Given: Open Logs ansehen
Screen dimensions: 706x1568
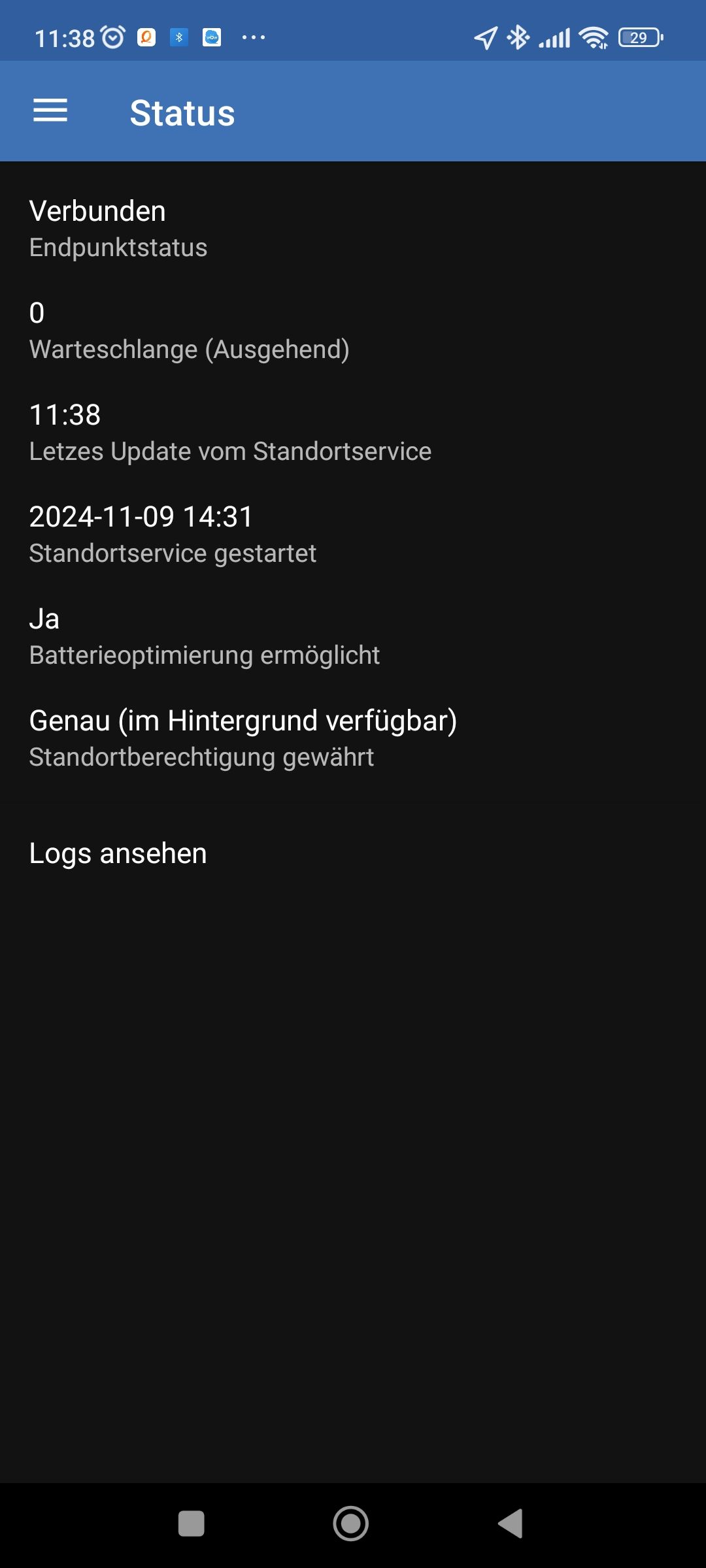Looking at the screenshot, I should [353, 853].
